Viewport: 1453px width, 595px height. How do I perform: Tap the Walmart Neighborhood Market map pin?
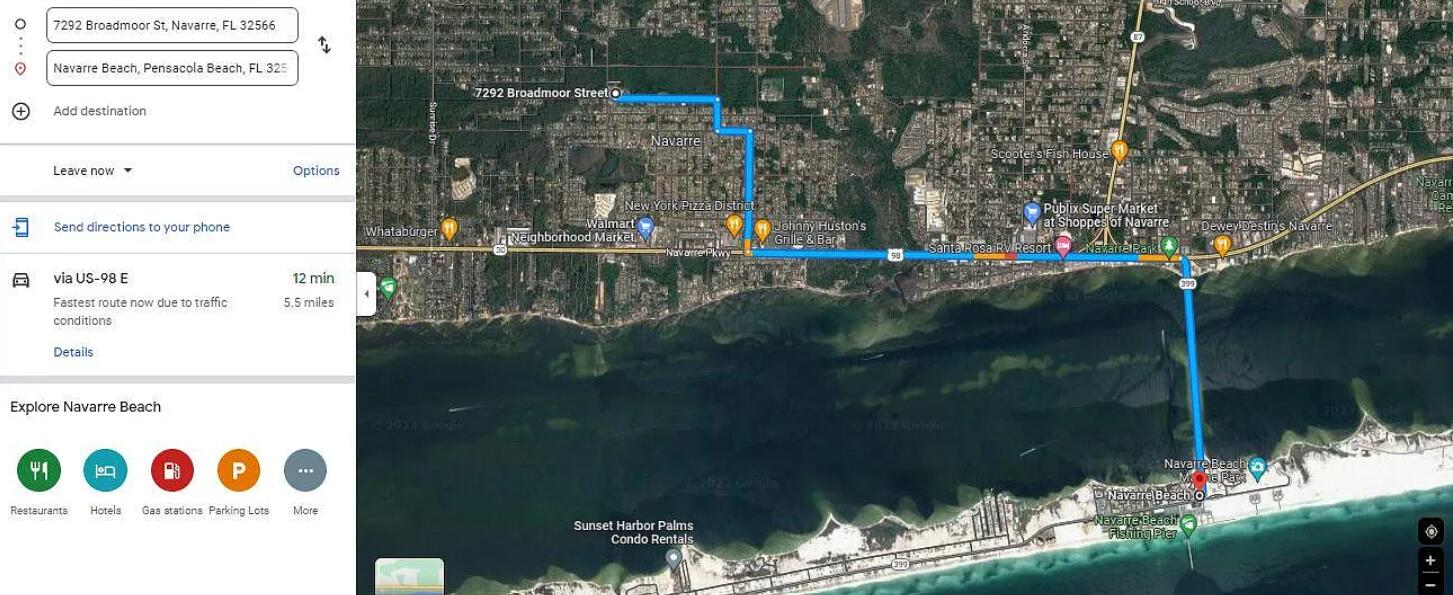click(645, 228)
